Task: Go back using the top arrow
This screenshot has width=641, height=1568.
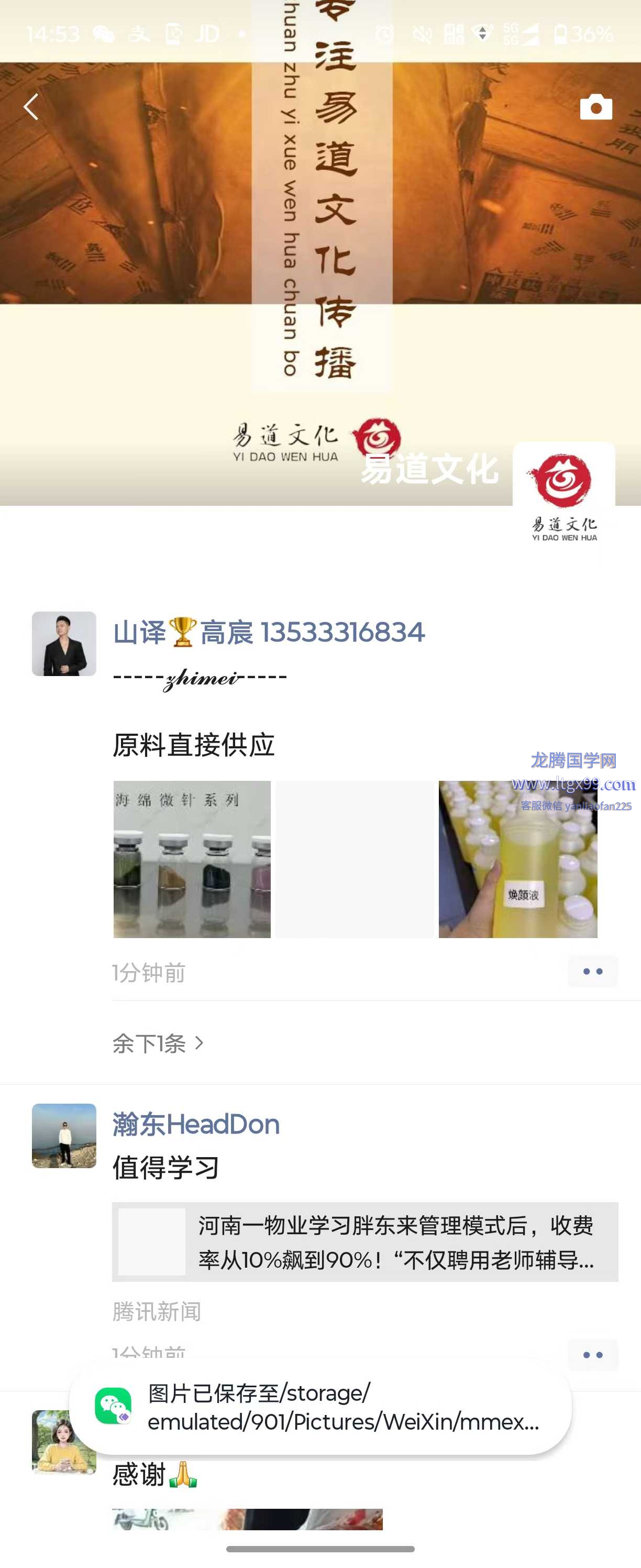Action: coord(31,107)
